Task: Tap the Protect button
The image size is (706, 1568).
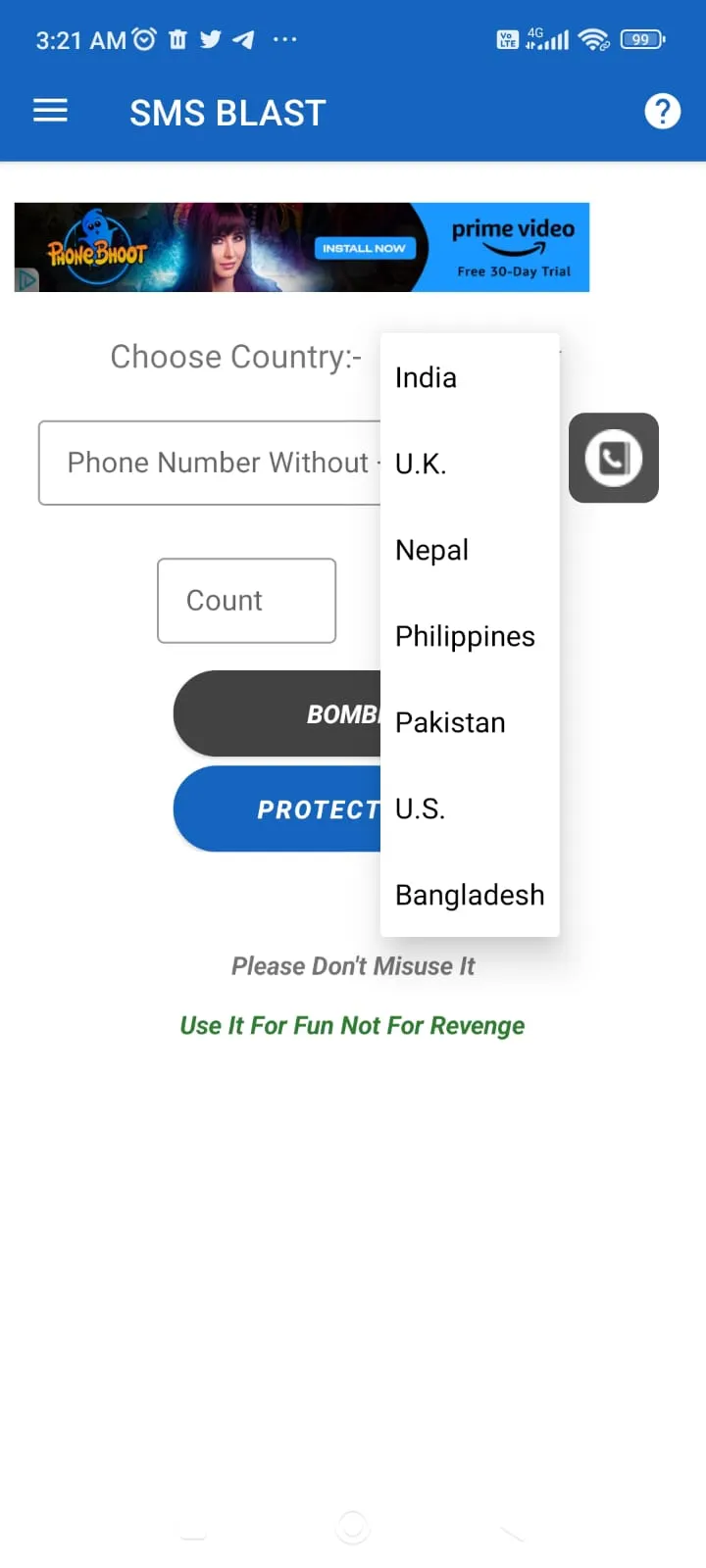Action: (277, 808)
